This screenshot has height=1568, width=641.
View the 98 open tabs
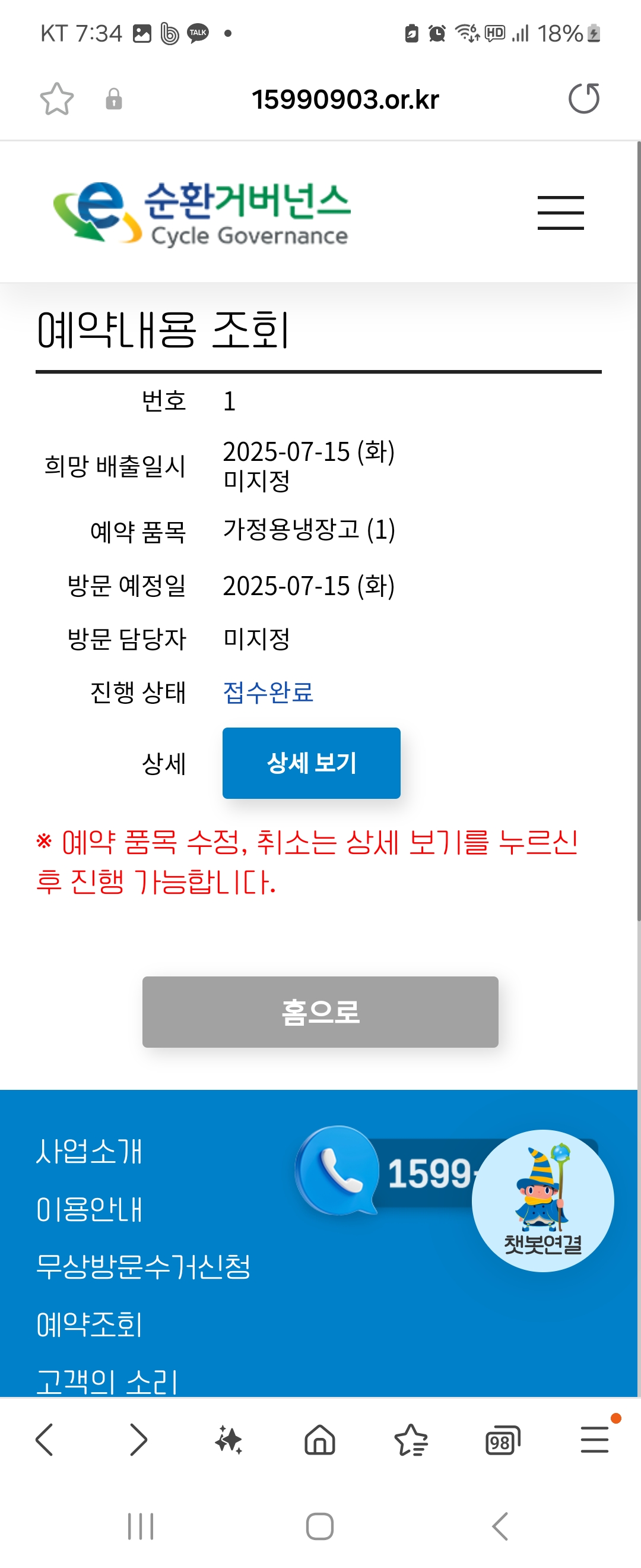502,1440
